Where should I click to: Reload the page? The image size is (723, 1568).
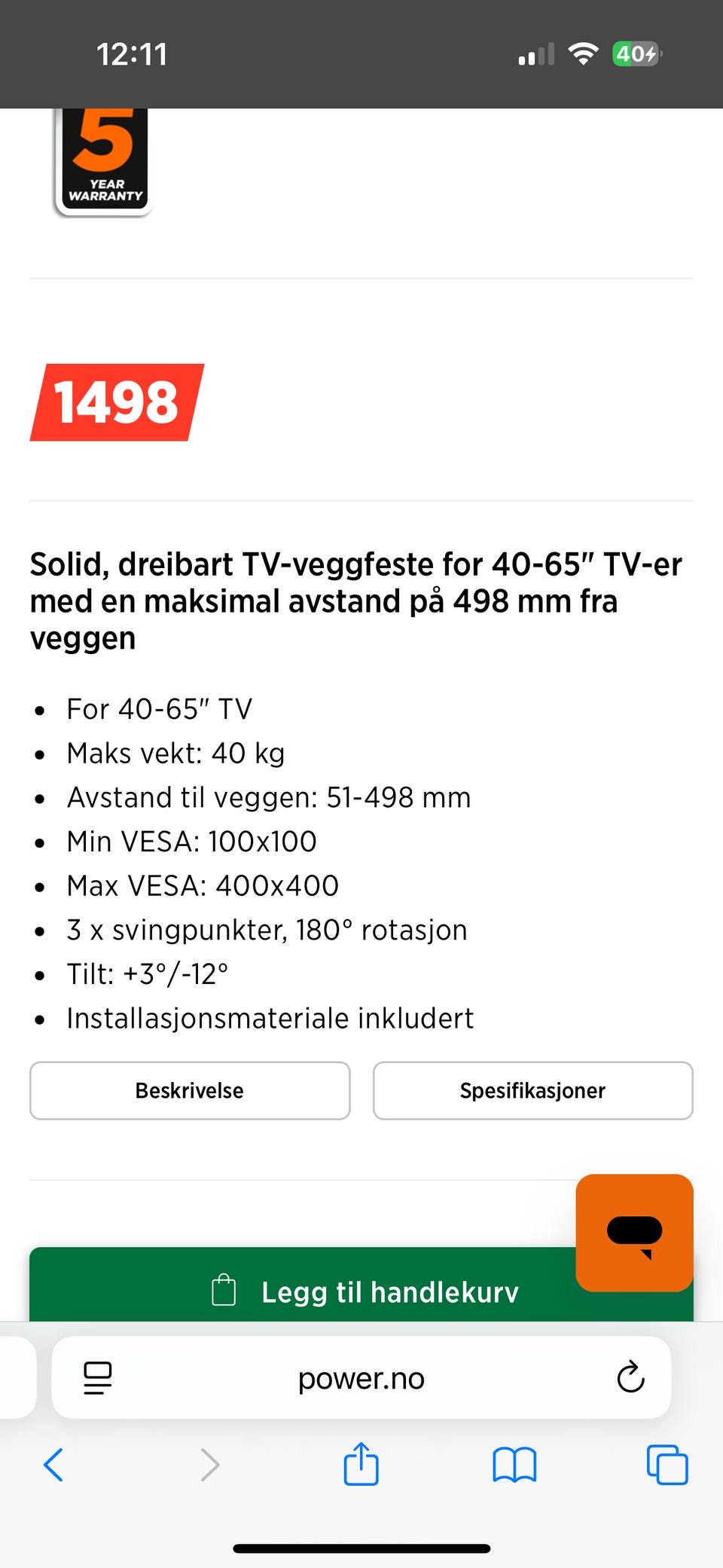(x=630, y=1377)
